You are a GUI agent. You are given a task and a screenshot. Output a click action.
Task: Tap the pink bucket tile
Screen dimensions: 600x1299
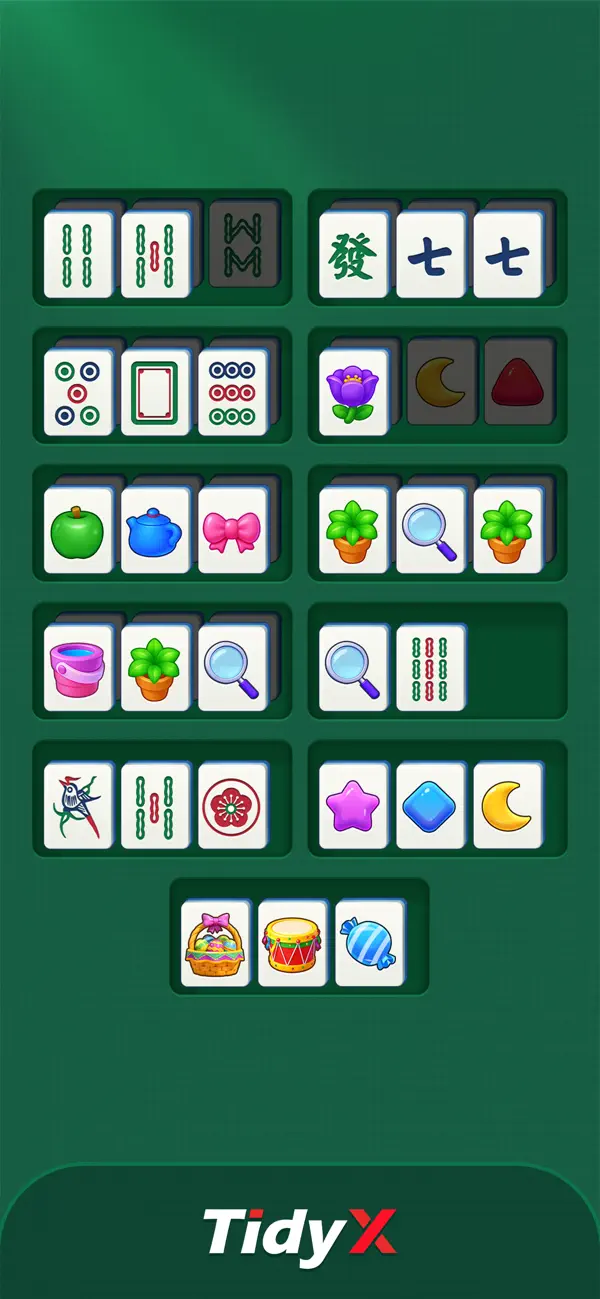79,668
